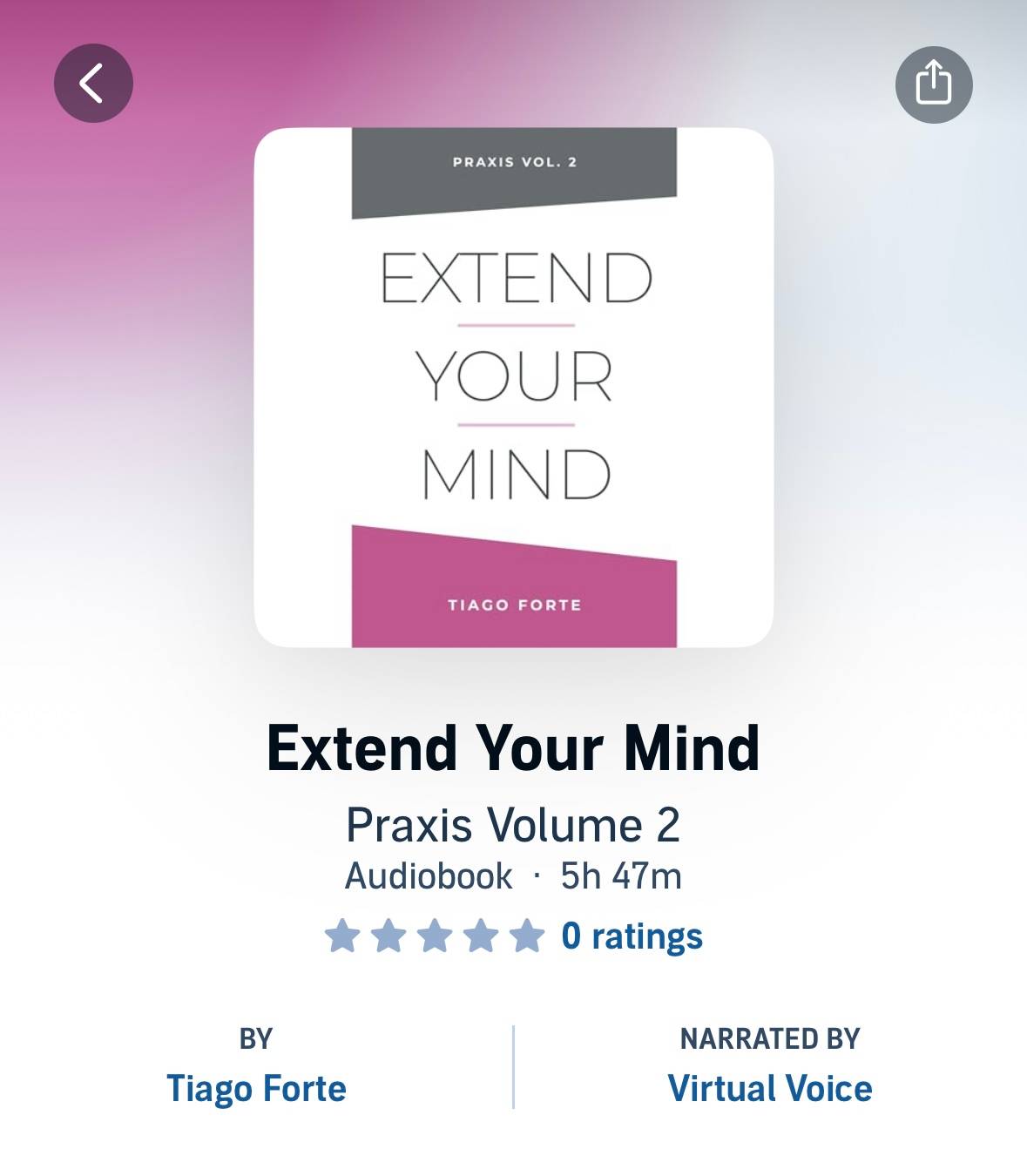Open the 0 ratings link
Viewport: 1027px width, 1176px height.
pyautogui.click(x=632, y=936)
